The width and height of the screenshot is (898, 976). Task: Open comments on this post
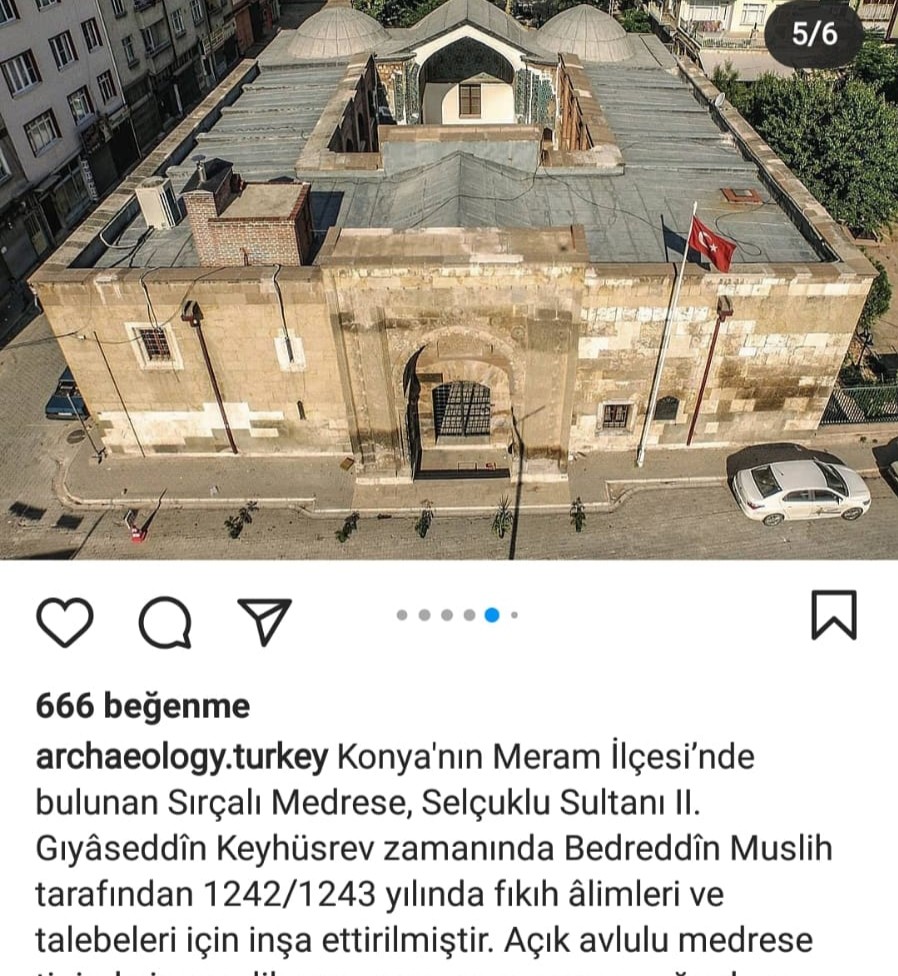(x=165, y=622)
